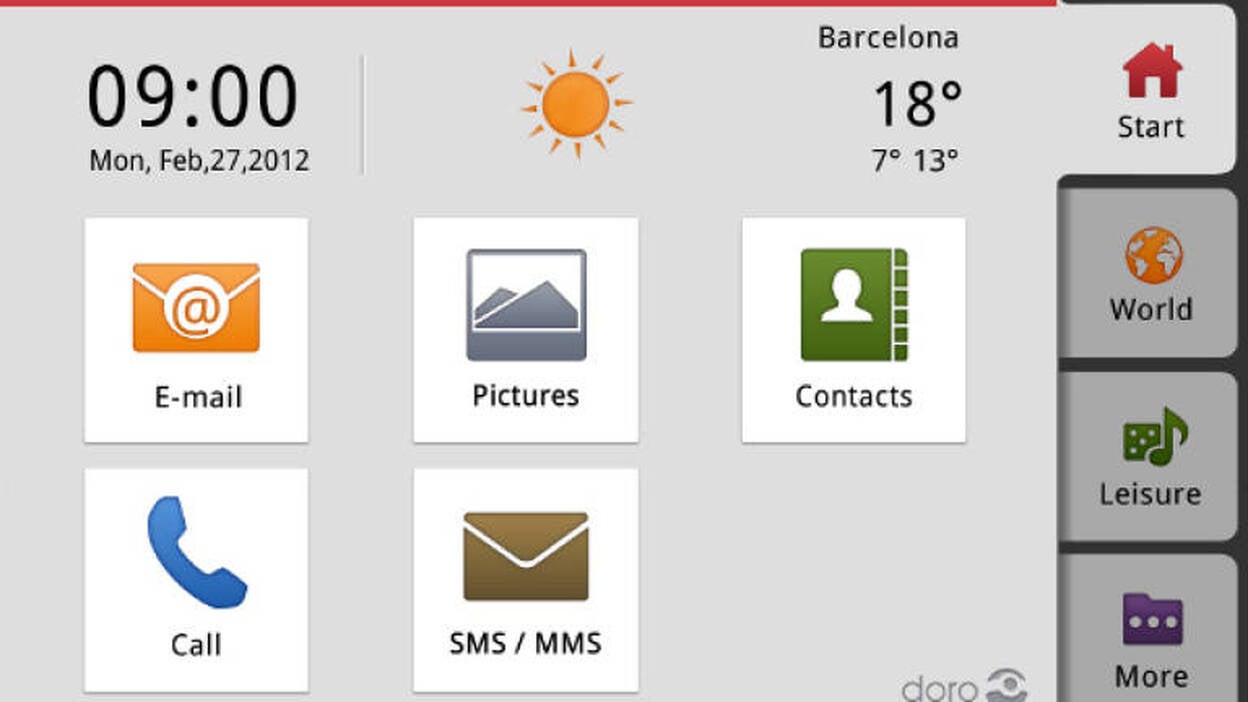Open the Pictures tile
1248x702 pixels.
coord(526,330)
